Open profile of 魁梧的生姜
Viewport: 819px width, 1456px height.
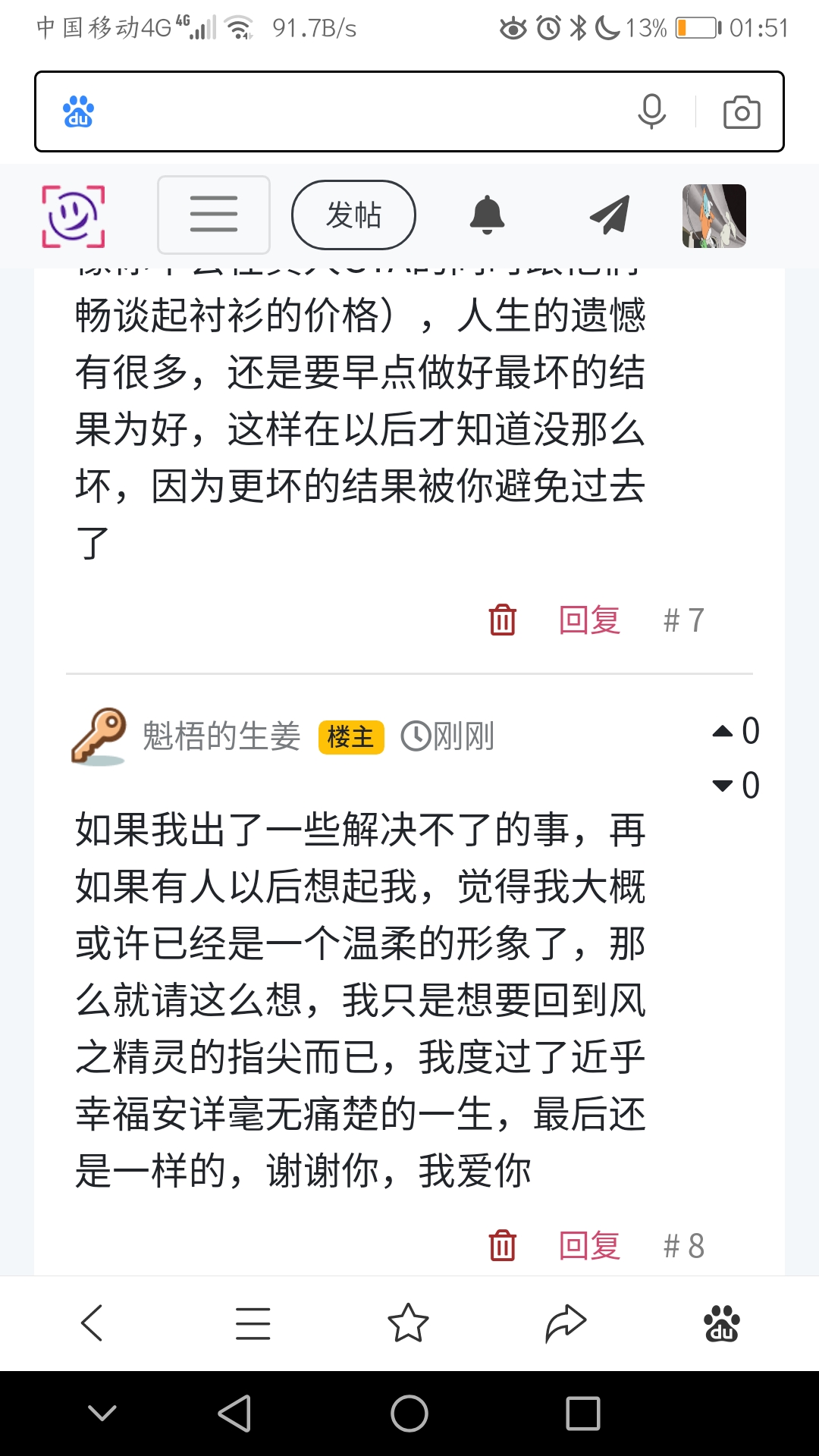(x=221, y=736)
